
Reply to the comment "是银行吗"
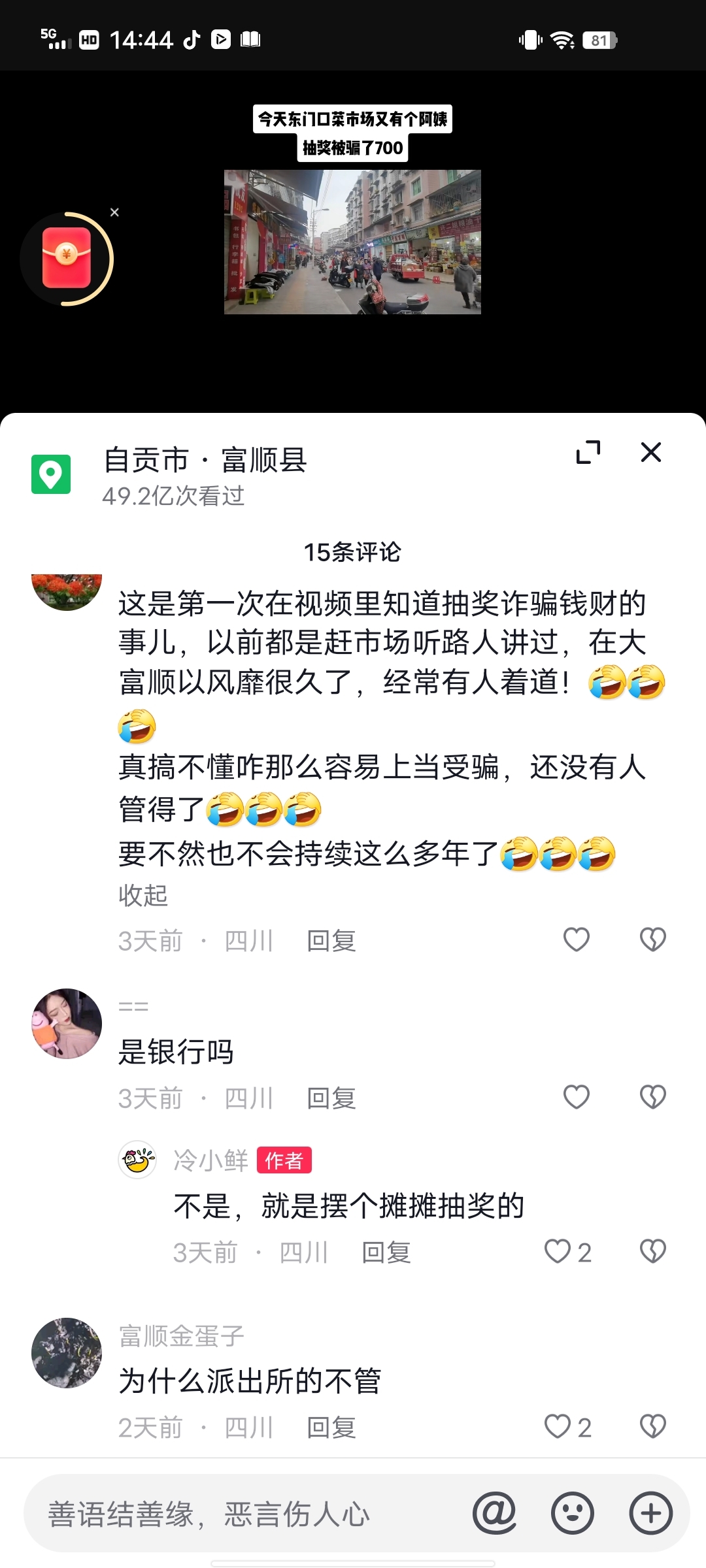click(x=331, y=1098)
